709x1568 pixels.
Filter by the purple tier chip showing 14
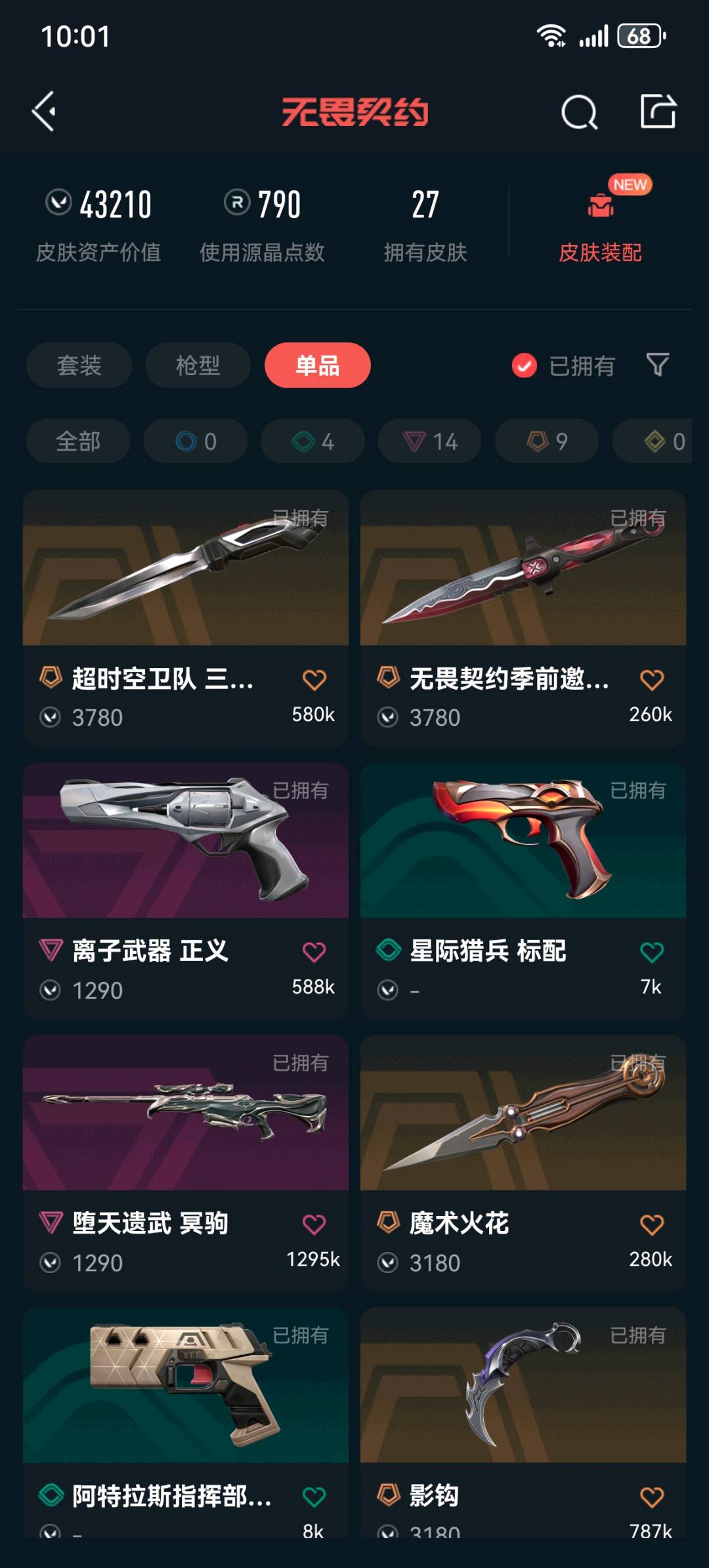point(429,441)
